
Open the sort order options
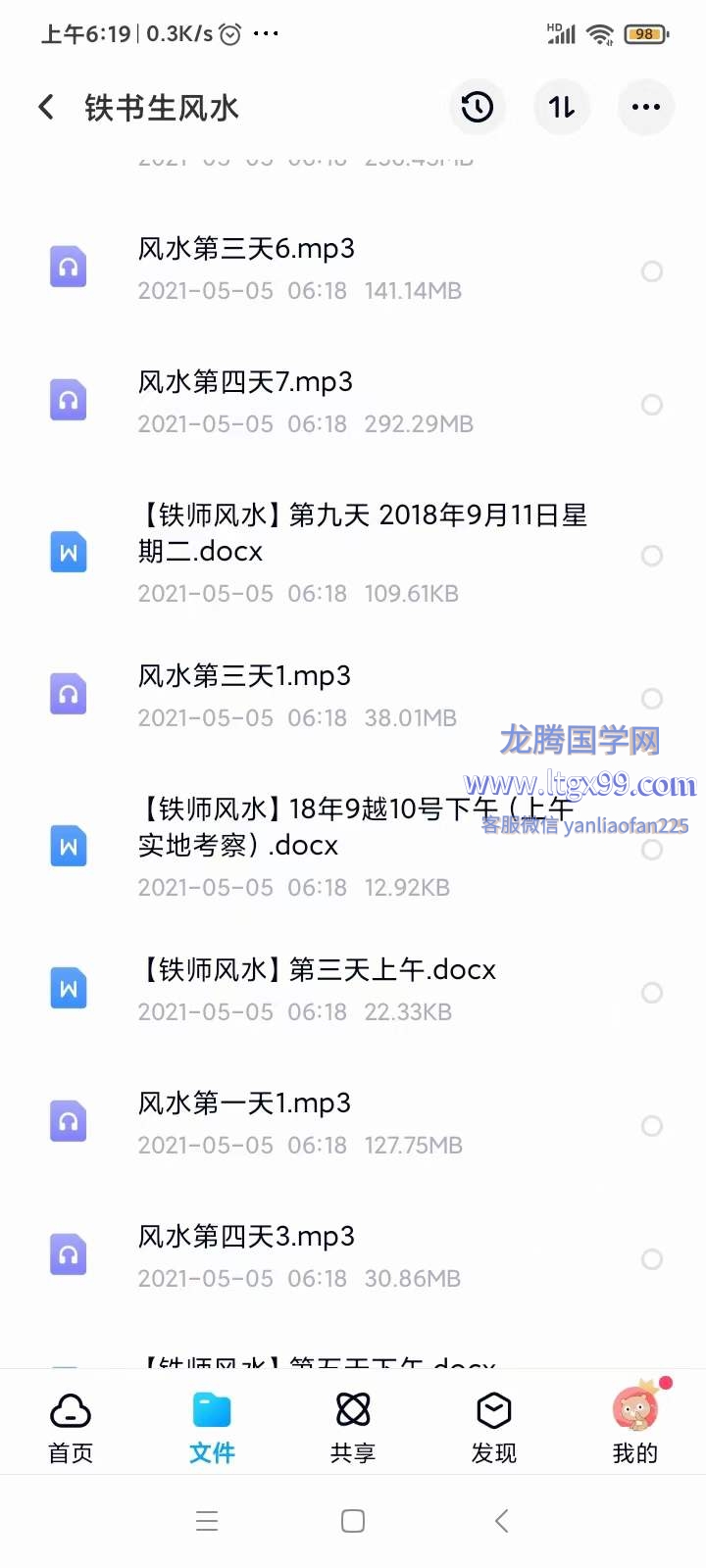click(562, 107)
